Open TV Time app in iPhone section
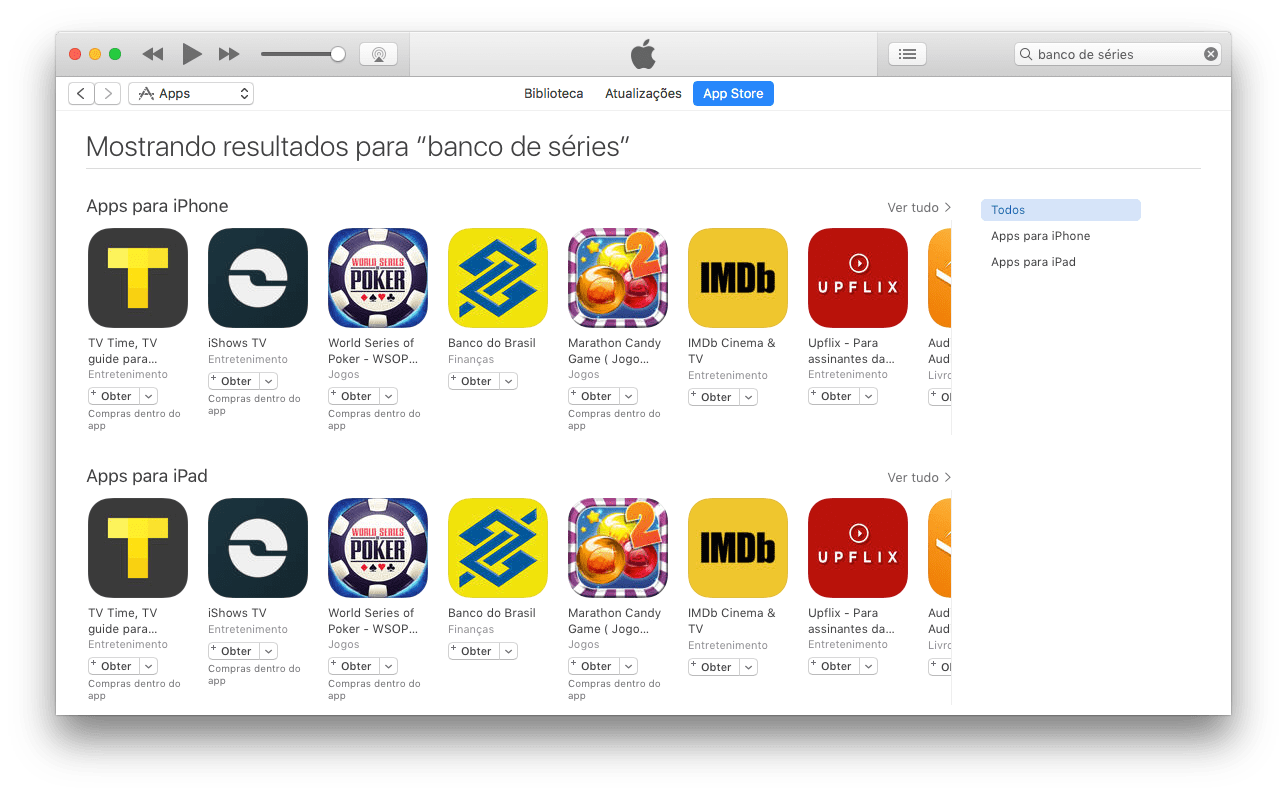The width and height of the screenshot is (1287, 795). coord(138,278)
